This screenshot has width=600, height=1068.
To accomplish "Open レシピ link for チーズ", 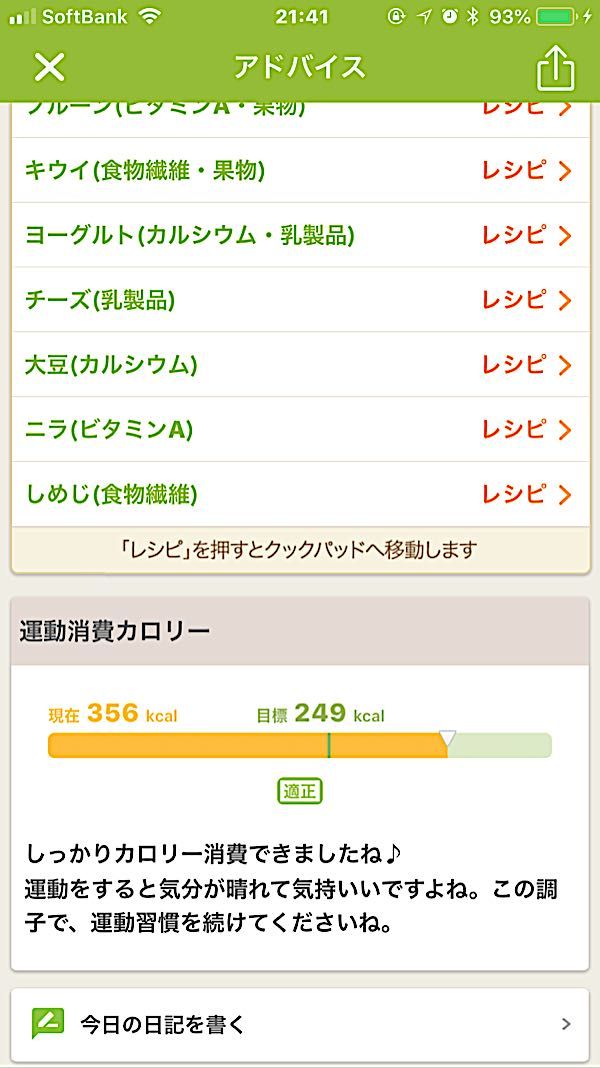I will pos(526,300).
